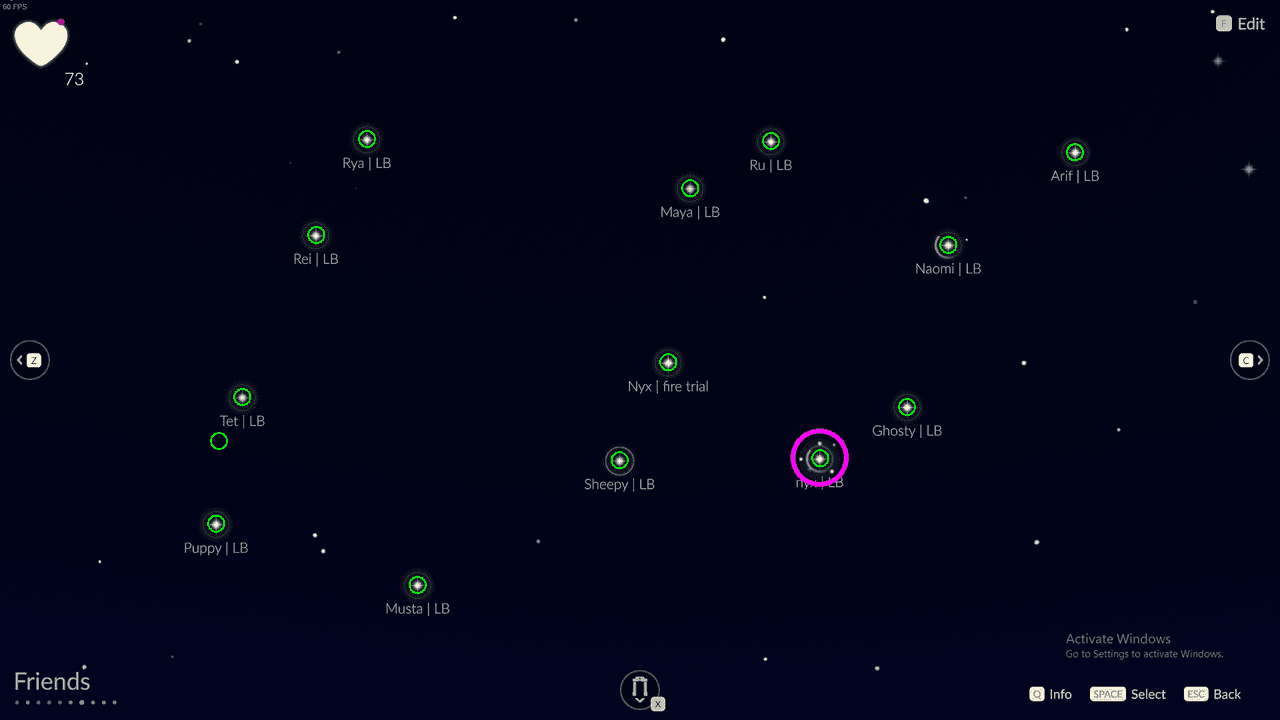The width and height of the screenshot is (1280, 720).
Task: Select the Rya | LB star
Action: (366, 139)
